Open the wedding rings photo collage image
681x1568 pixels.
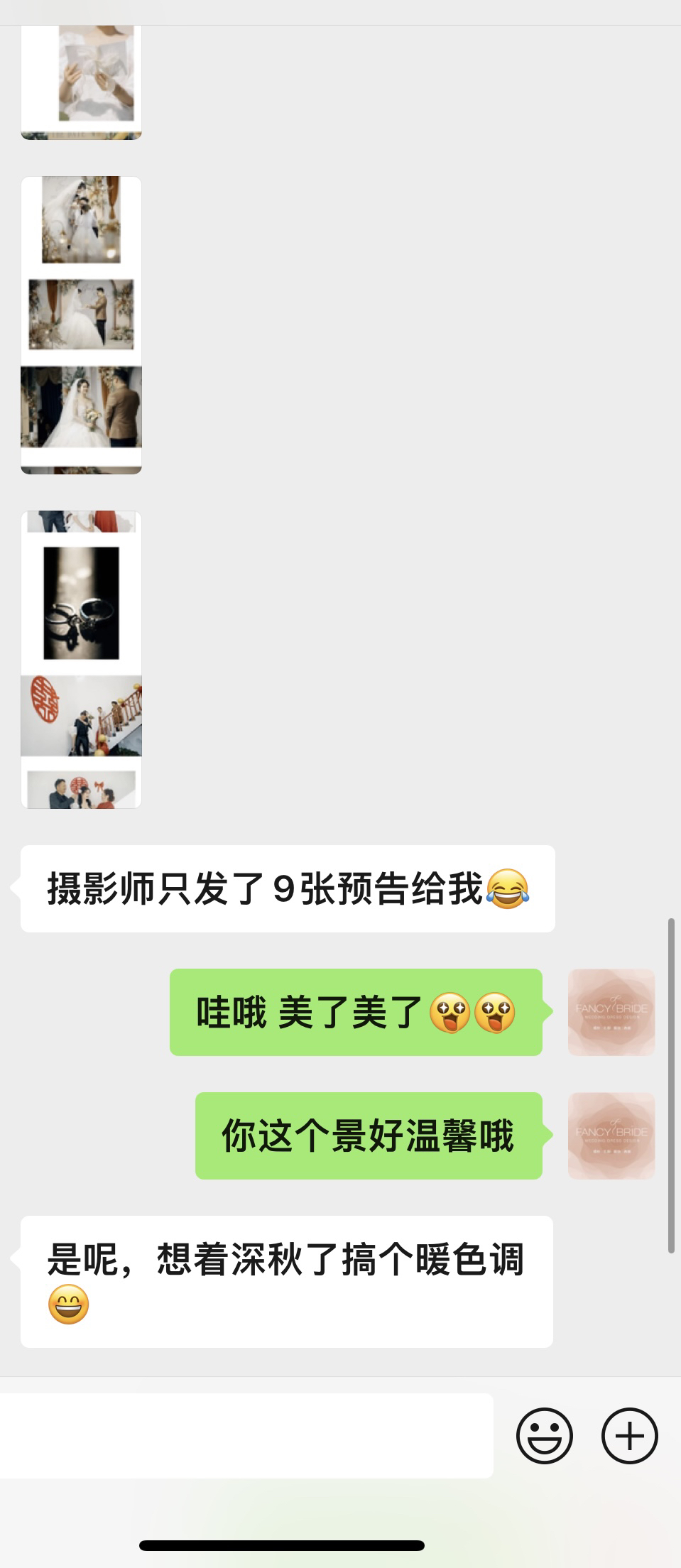coord(81,659)
